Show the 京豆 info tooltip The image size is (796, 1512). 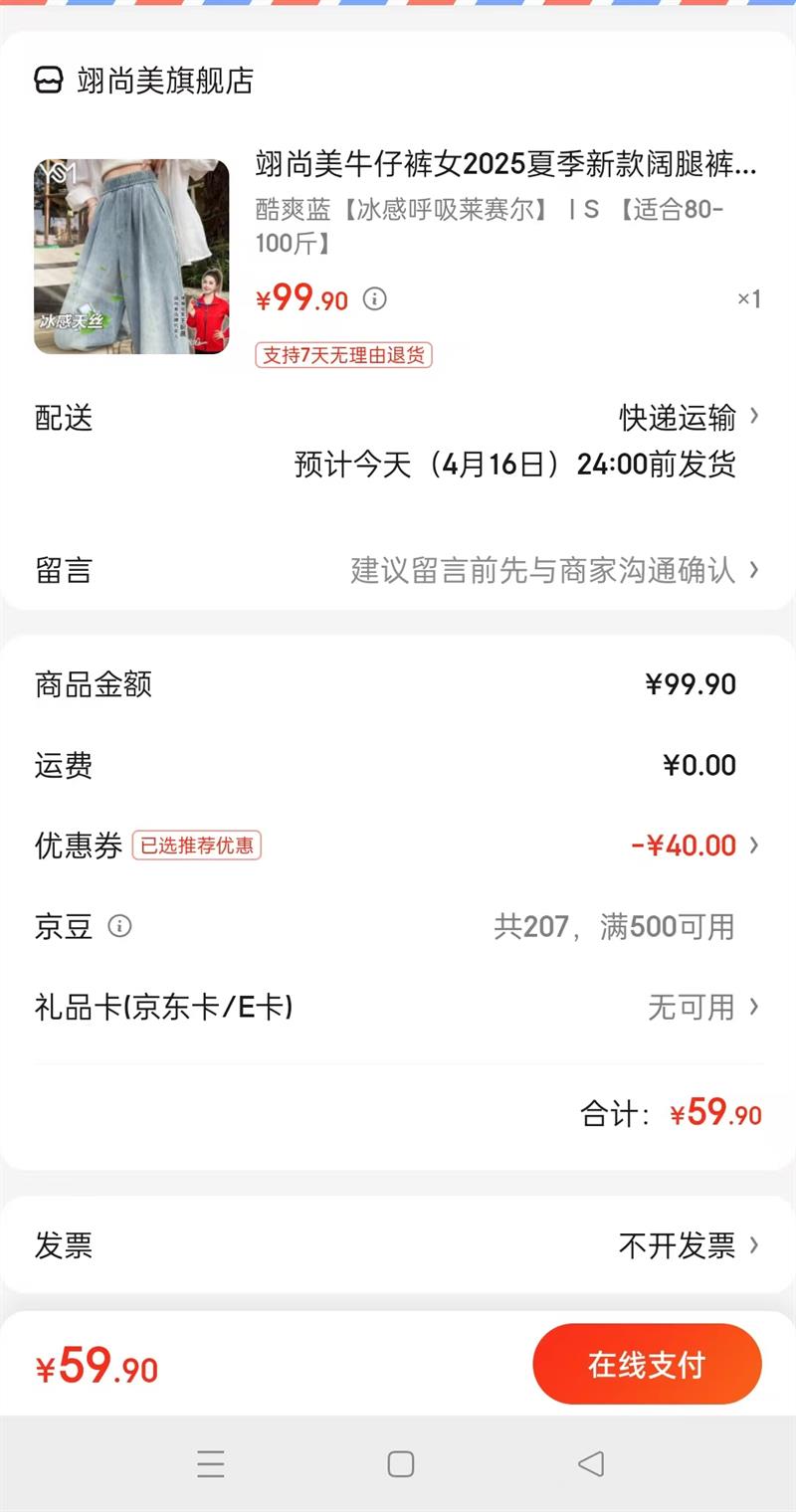[119, 927]
